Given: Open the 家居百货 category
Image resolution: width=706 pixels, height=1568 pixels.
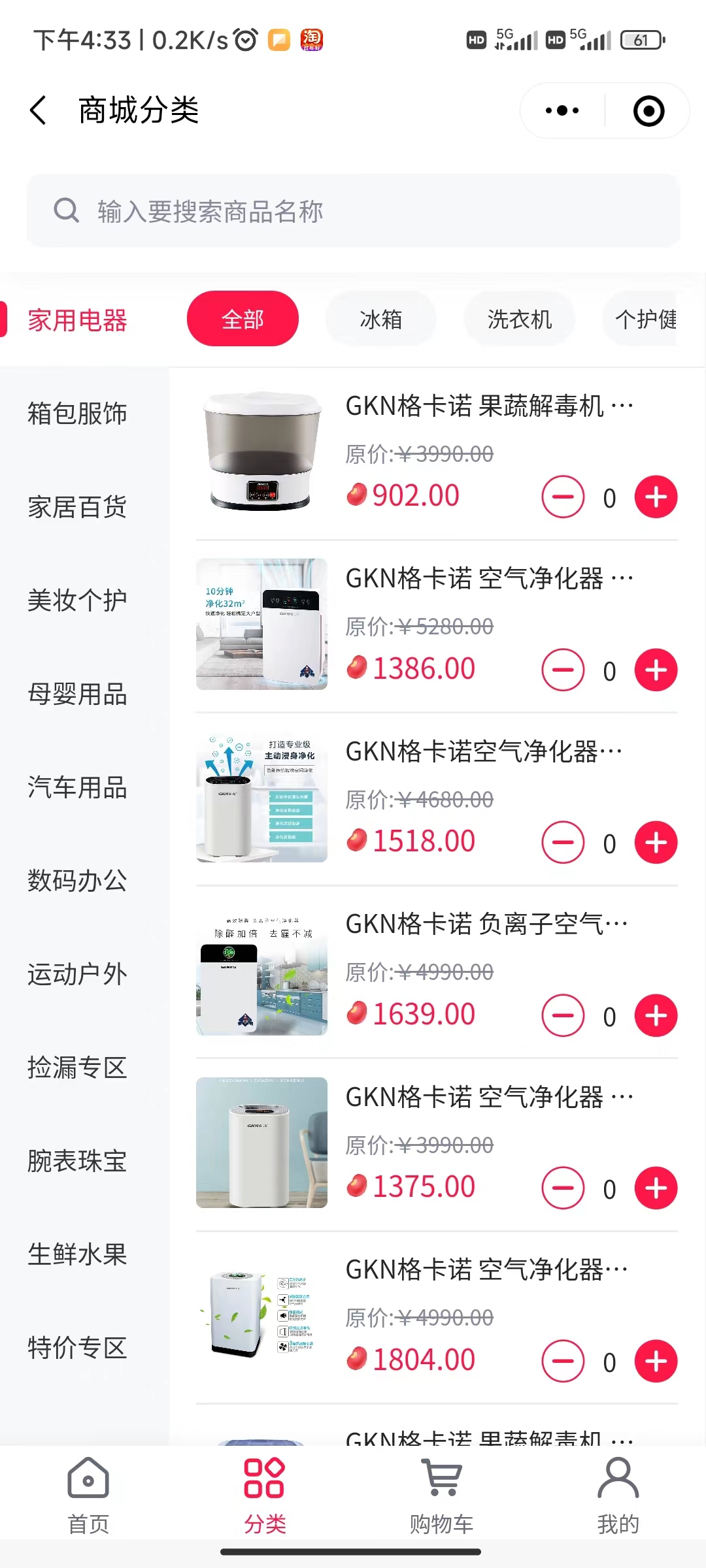Looking at the screenshot, I should [77, 507].
